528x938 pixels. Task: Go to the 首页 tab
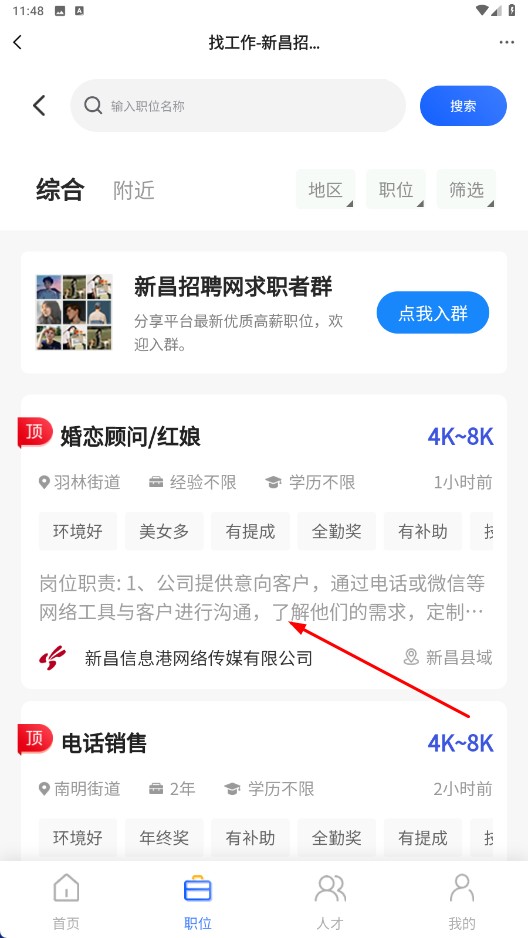[66, 902]
